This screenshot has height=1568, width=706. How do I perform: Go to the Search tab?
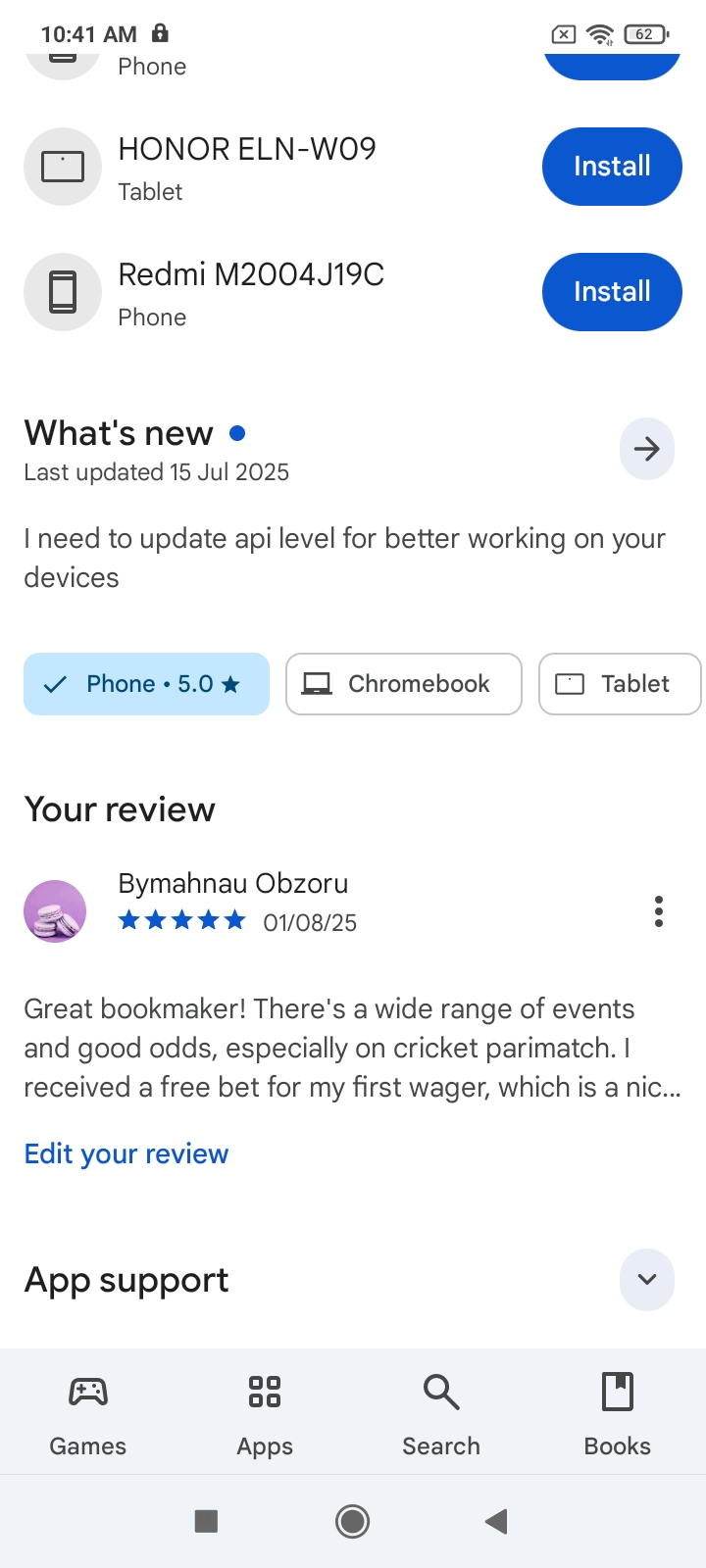[x=441, y=1412]
